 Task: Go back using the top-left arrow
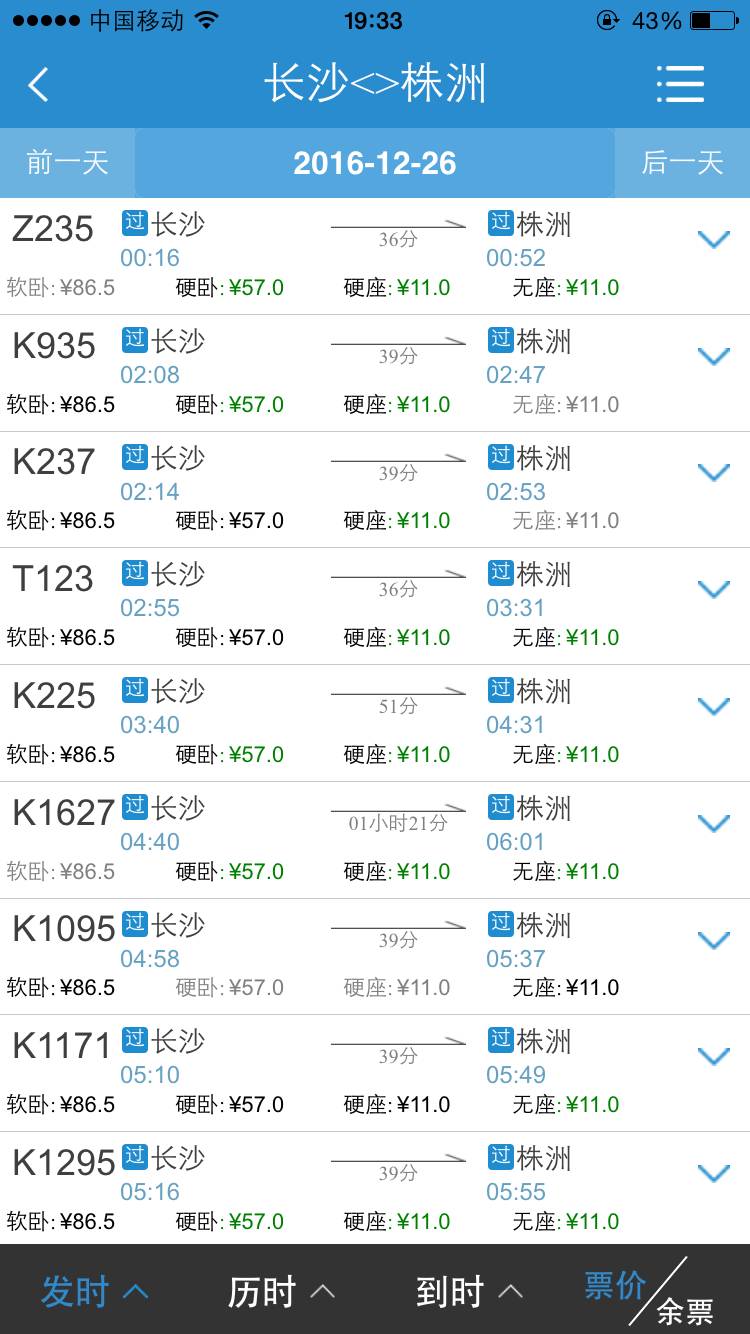pos(38,85)
